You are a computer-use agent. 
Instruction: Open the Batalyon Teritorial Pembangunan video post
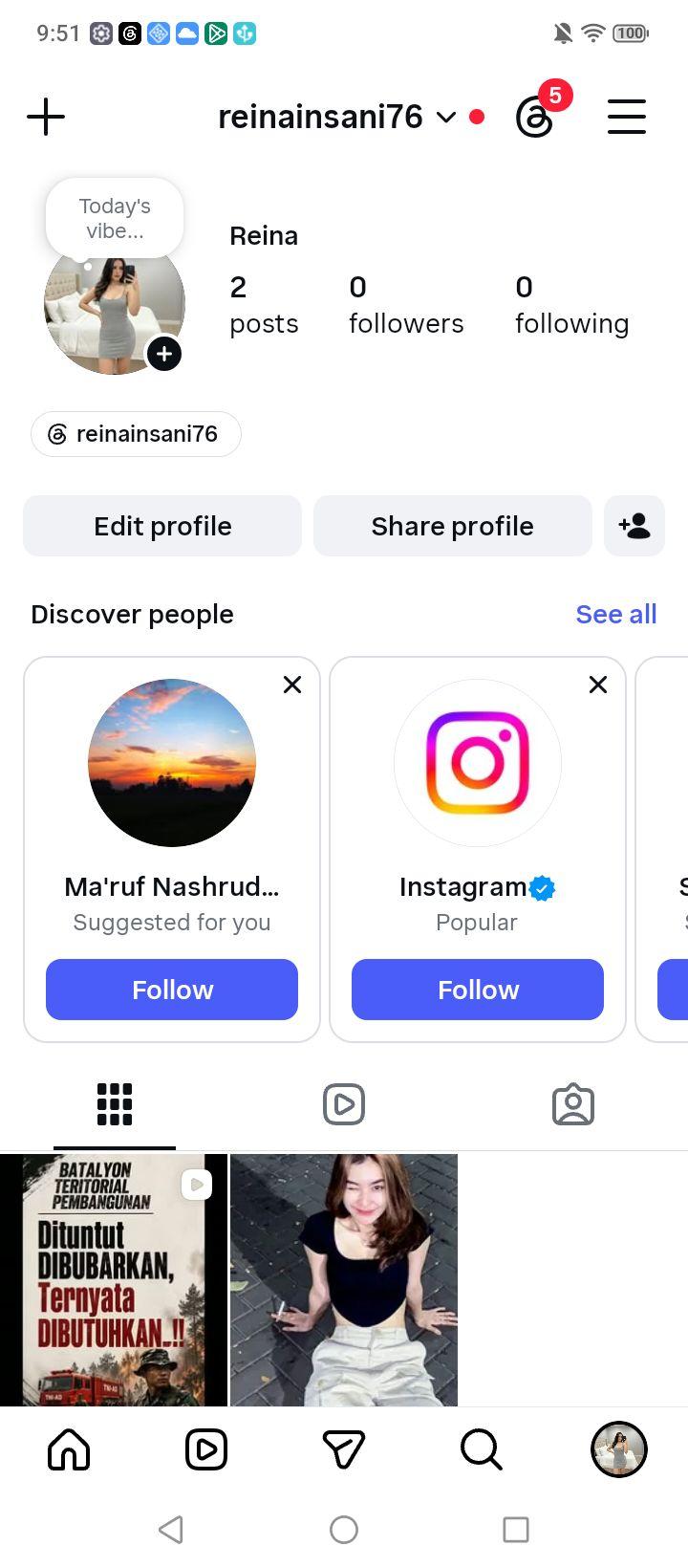click(x=114, y=1280)
